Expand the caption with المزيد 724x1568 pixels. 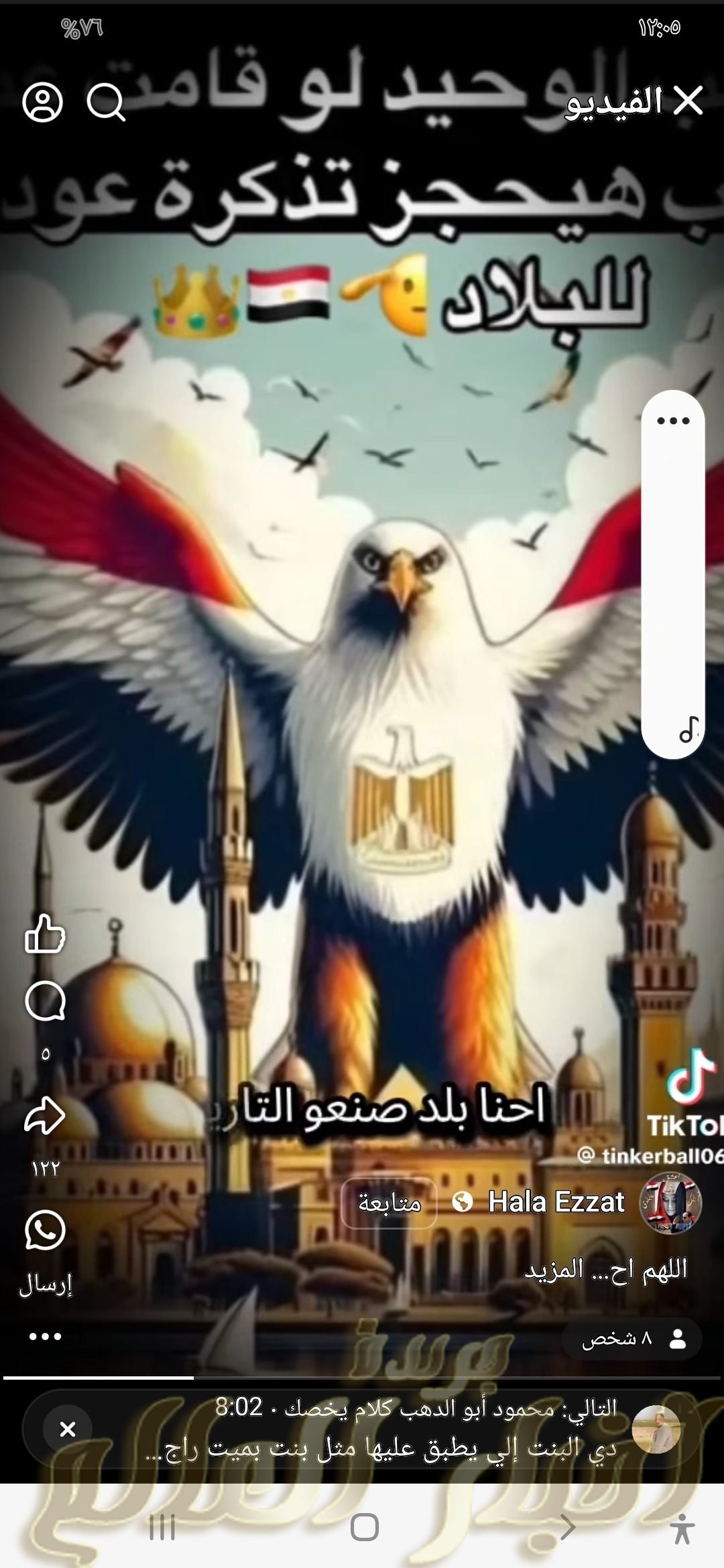(554, 1270)
